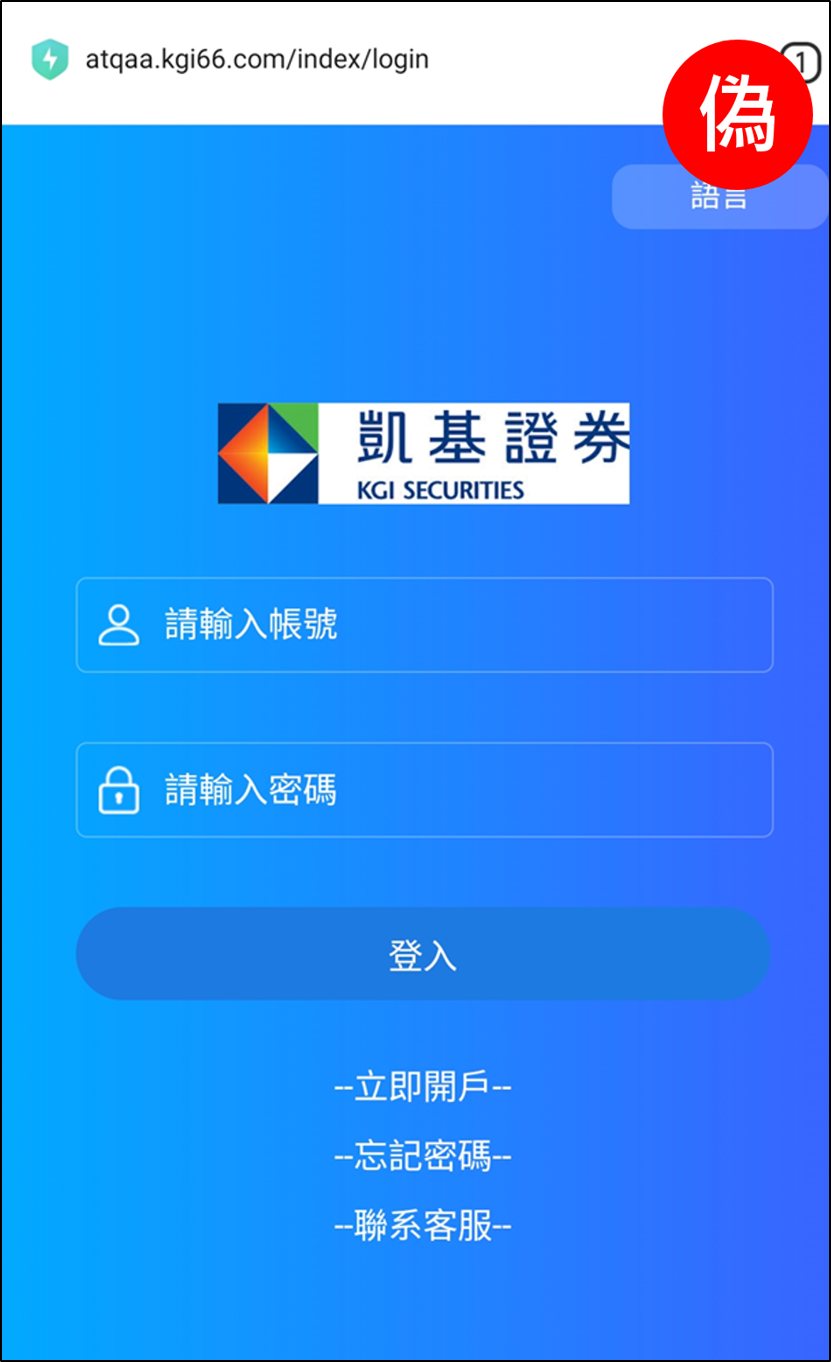Viewport: 831px width, 1362px height.
Task: Open the browser tabs counter
Action: 801,62
